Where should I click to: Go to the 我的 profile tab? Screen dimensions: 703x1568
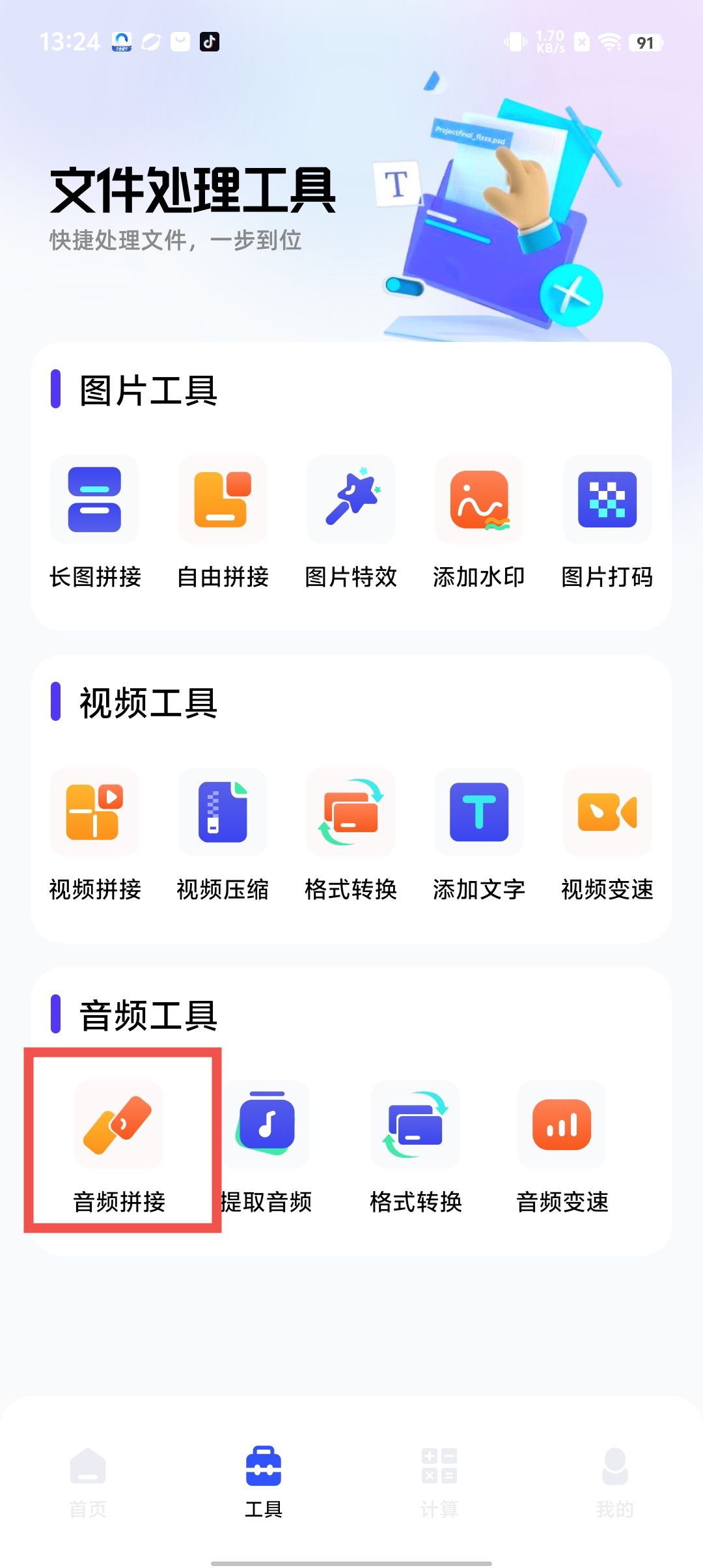point(614,1478)
